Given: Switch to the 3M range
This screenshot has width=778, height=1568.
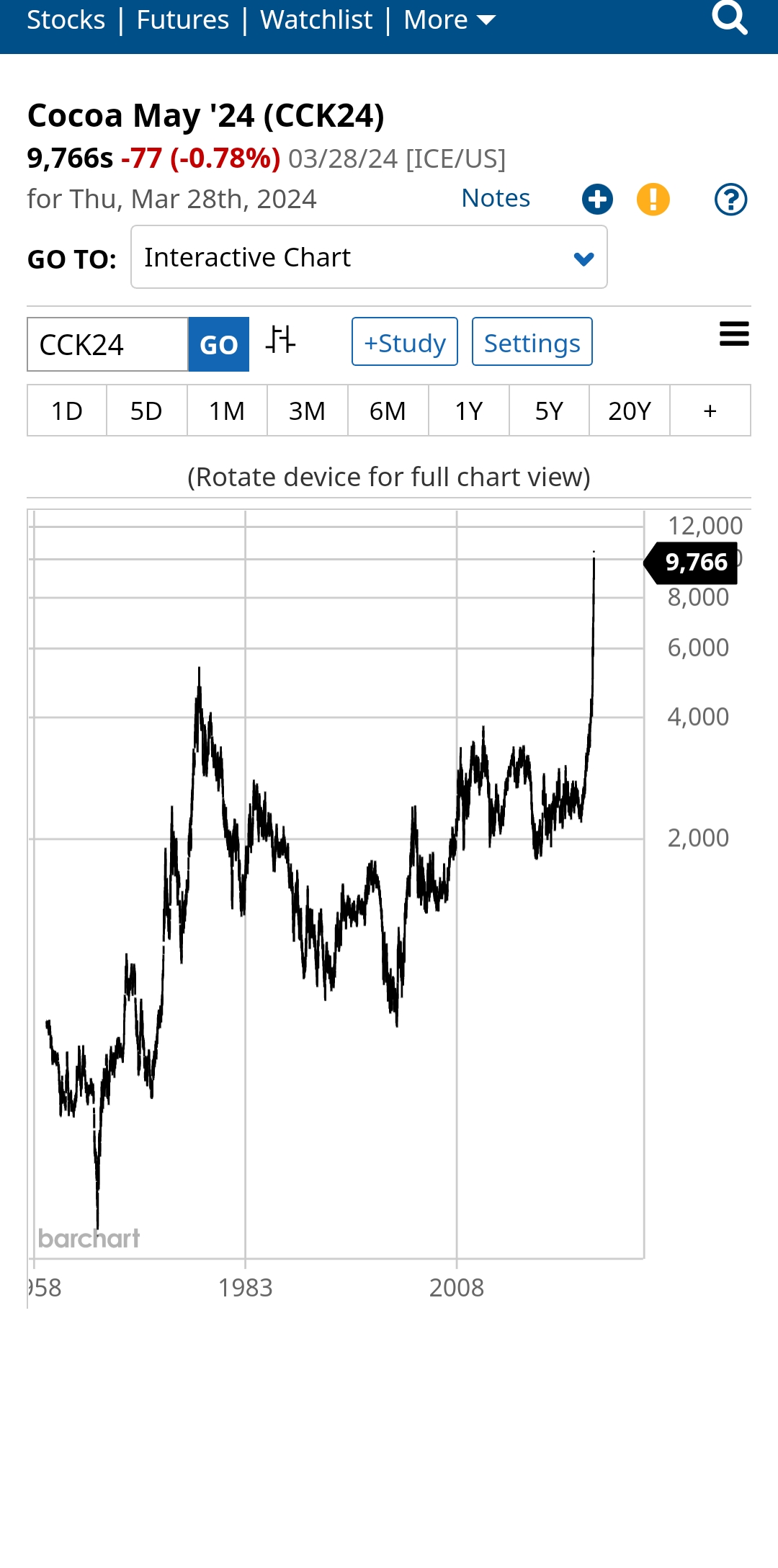Looking at the screenshot, I should pyautogui.click(x=308, y=411).
